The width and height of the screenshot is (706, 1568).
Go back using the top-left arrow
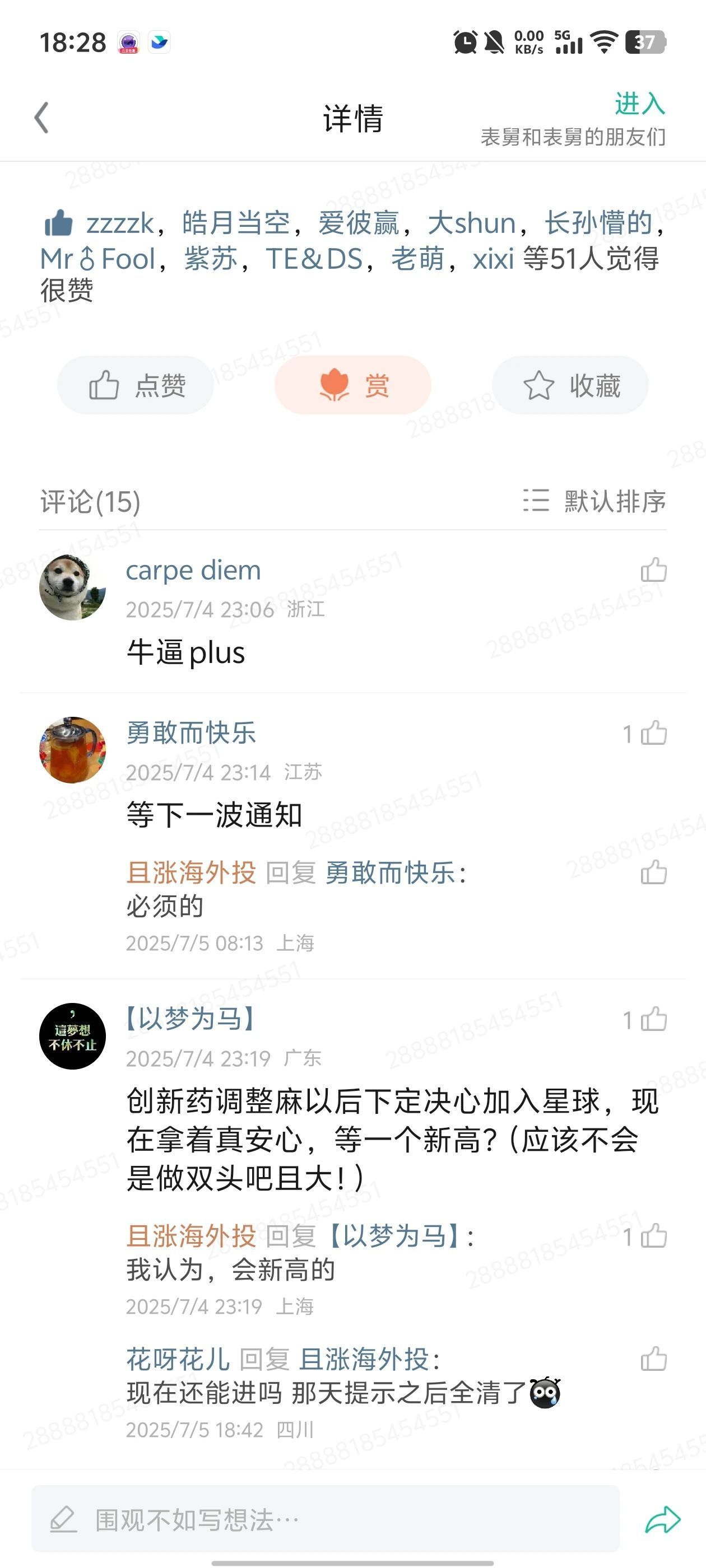[41, 118]
